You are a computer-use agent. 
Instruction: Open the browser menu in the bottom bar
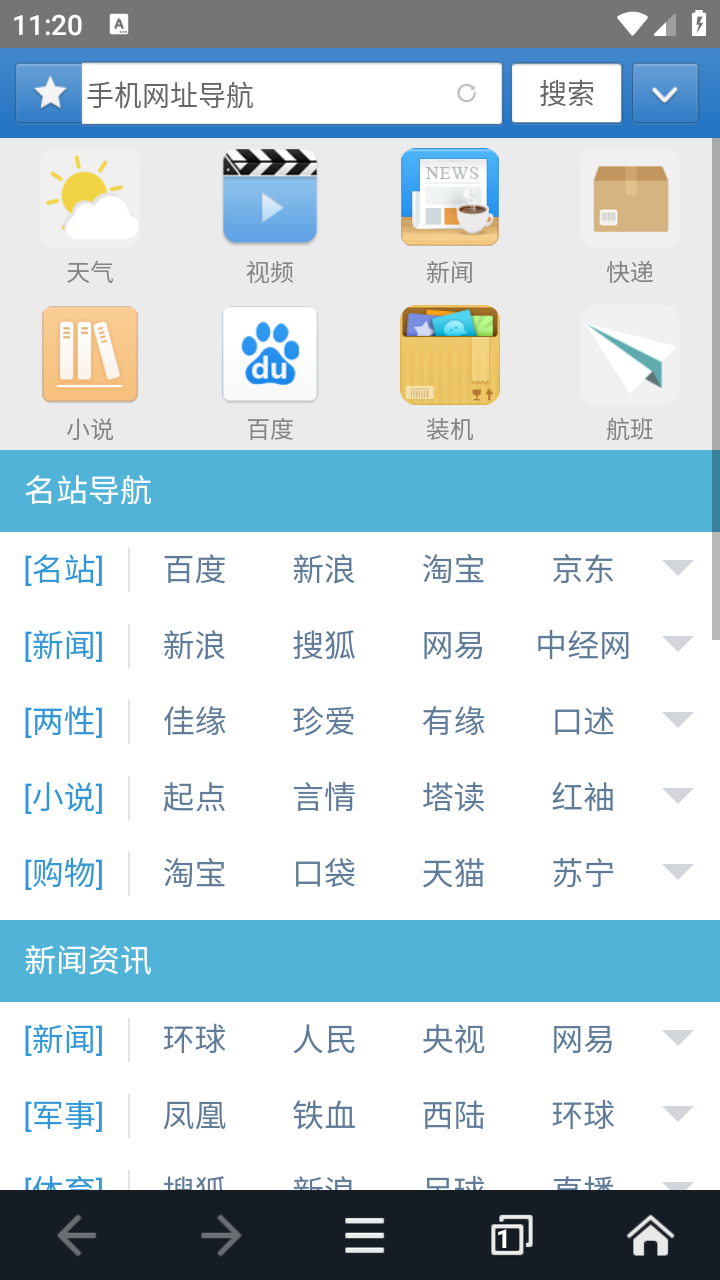click(x=364, y=1234)
